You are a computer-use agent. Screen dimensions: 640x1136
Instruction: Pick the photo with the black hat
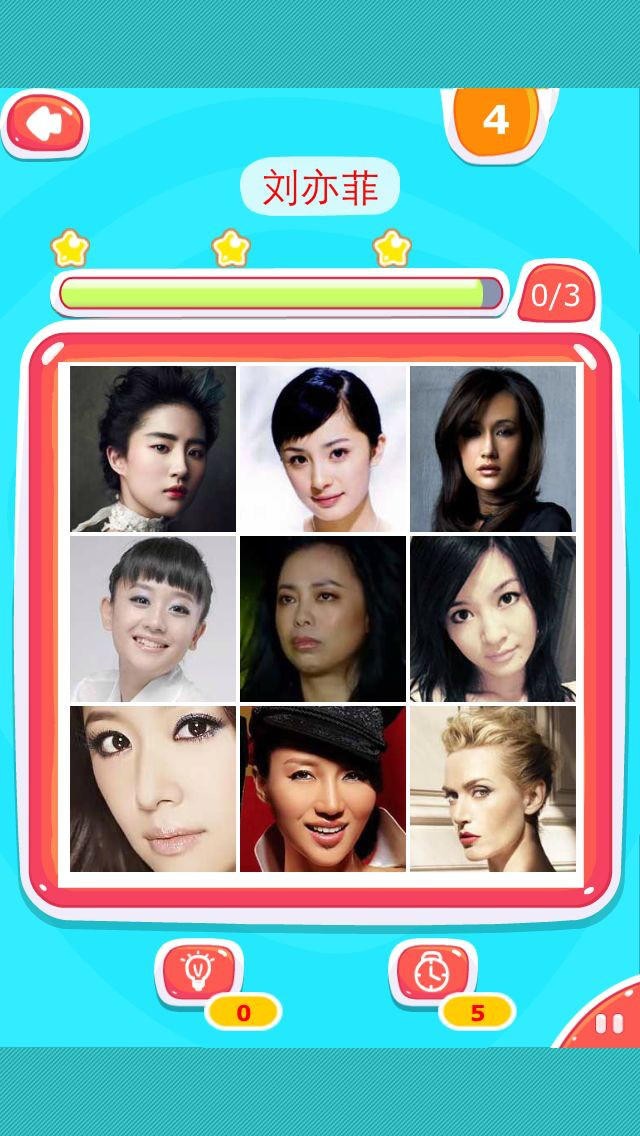(323, 788)
